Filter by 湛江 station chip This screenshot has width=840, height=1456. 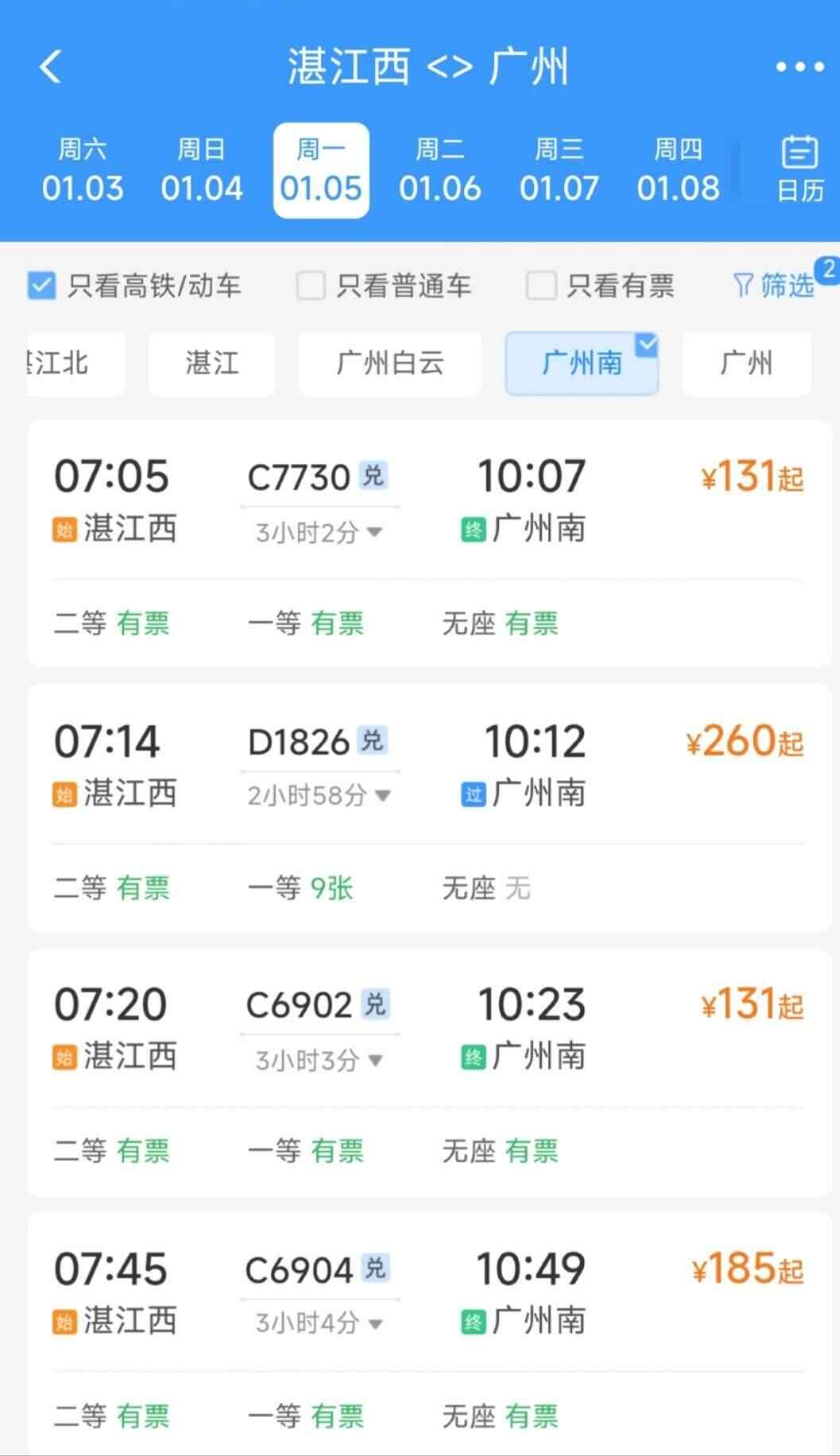pyautogui.click(x=211, y=363)
